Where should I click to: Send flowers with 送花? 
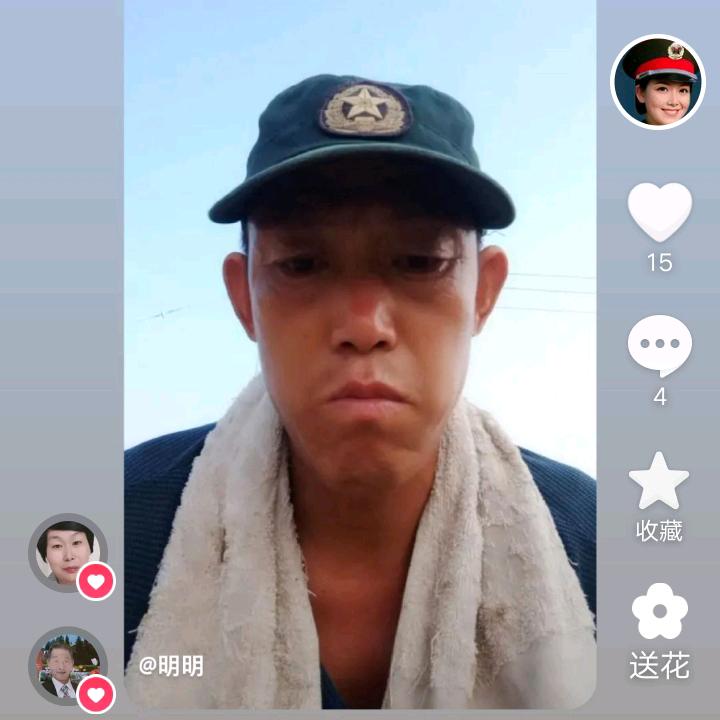click(660, 612)
